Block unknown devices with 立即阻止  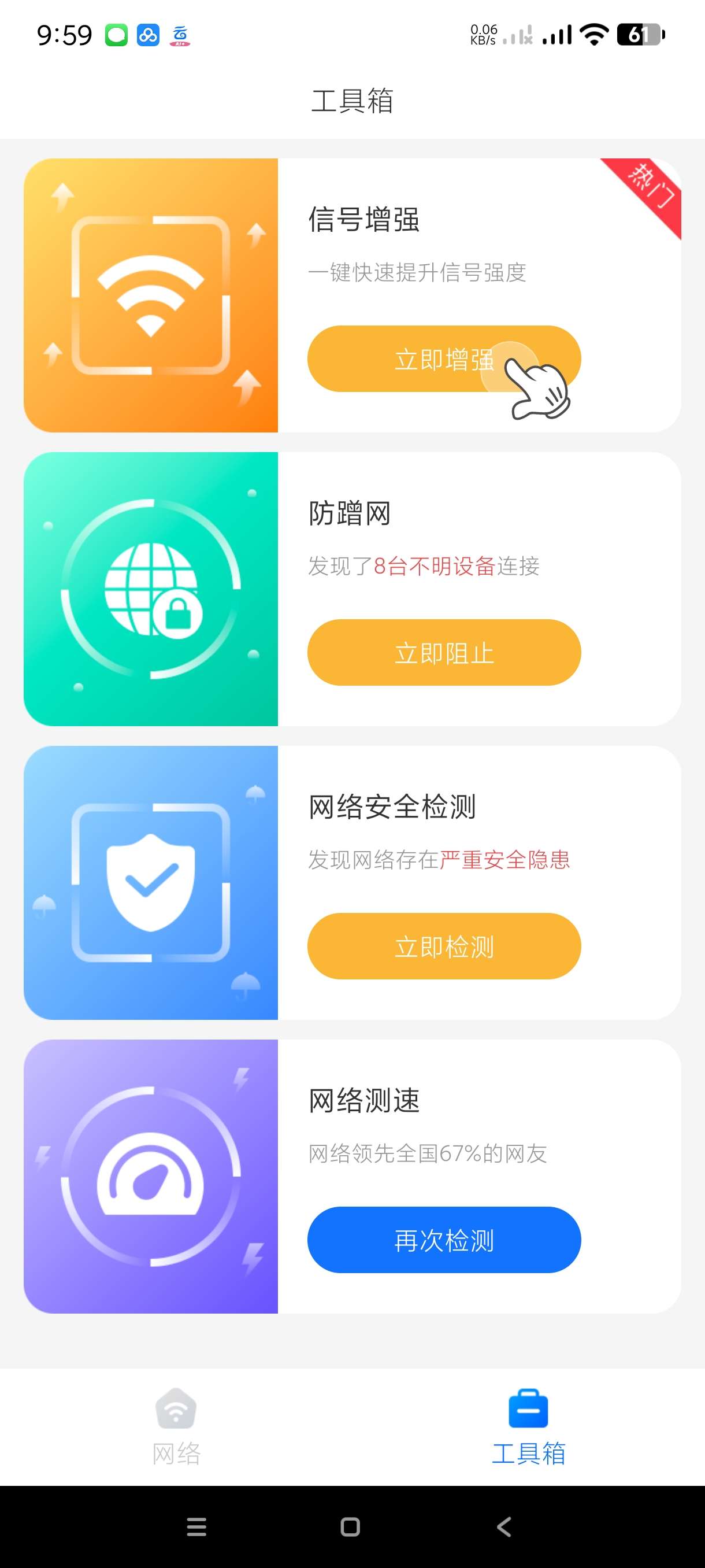click(443, 653)
